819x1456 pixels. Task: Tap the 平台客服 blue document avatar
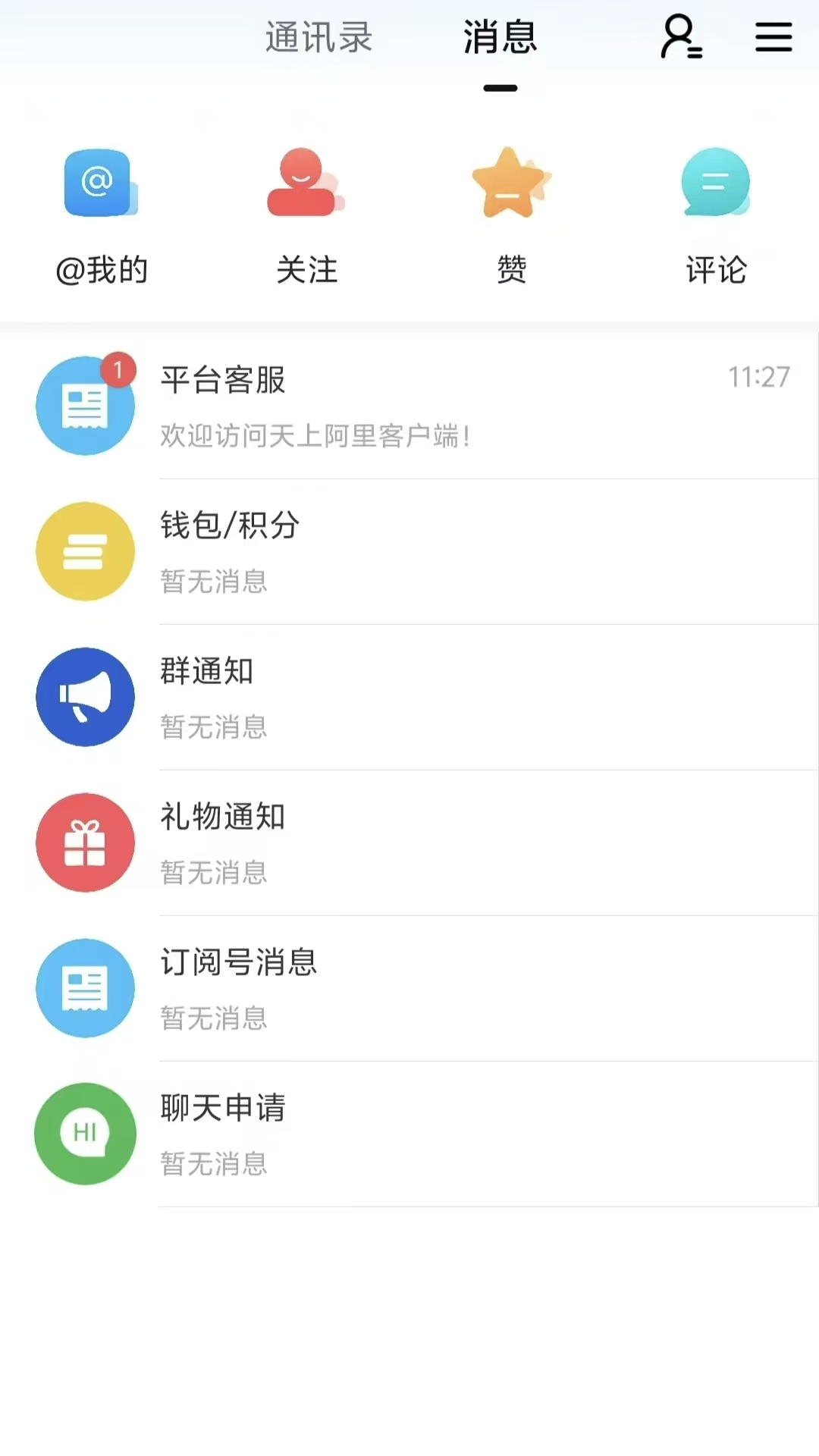(85, 406)
